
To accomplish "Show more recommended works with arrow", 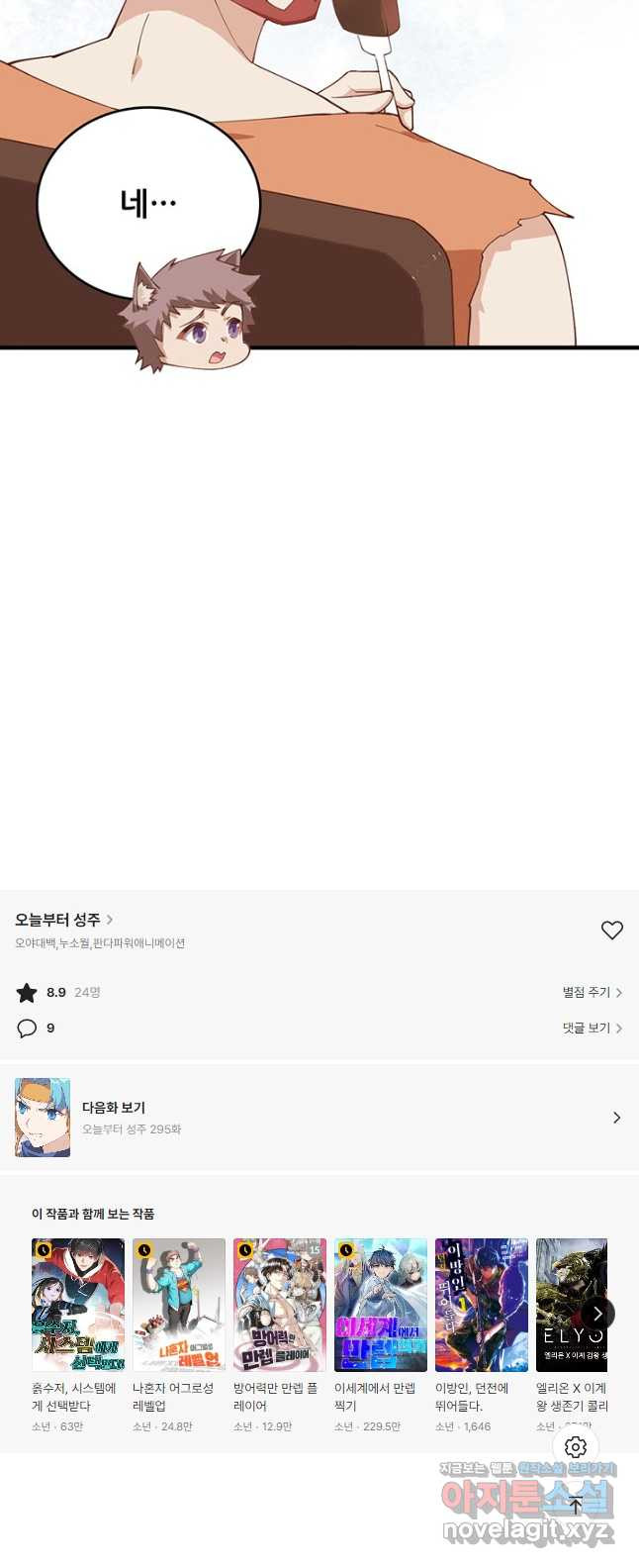I will [x=597, y=1314].
